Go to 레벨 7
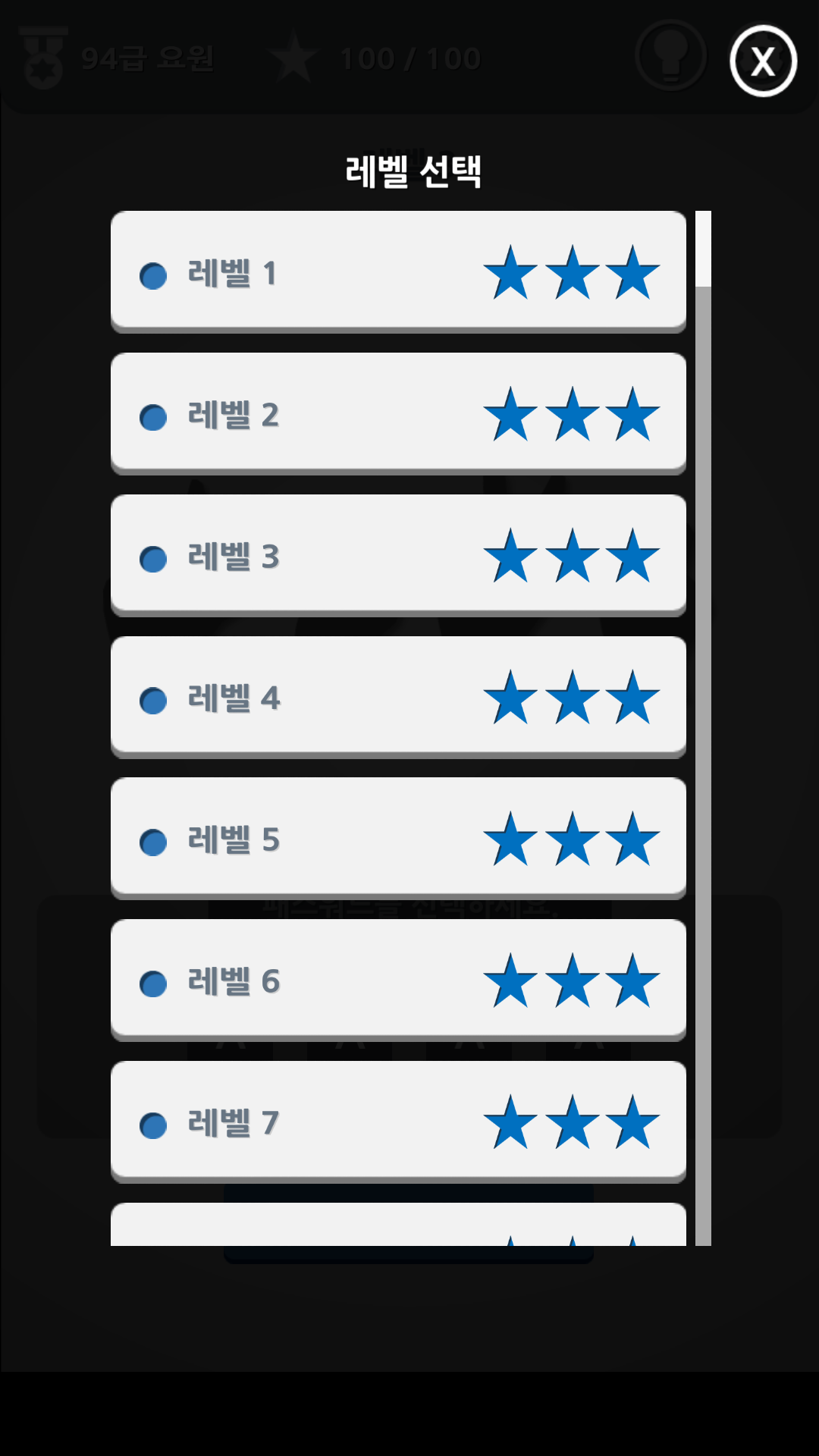The width and height of the screenshot is (819, 1456). click(398, 1122)
